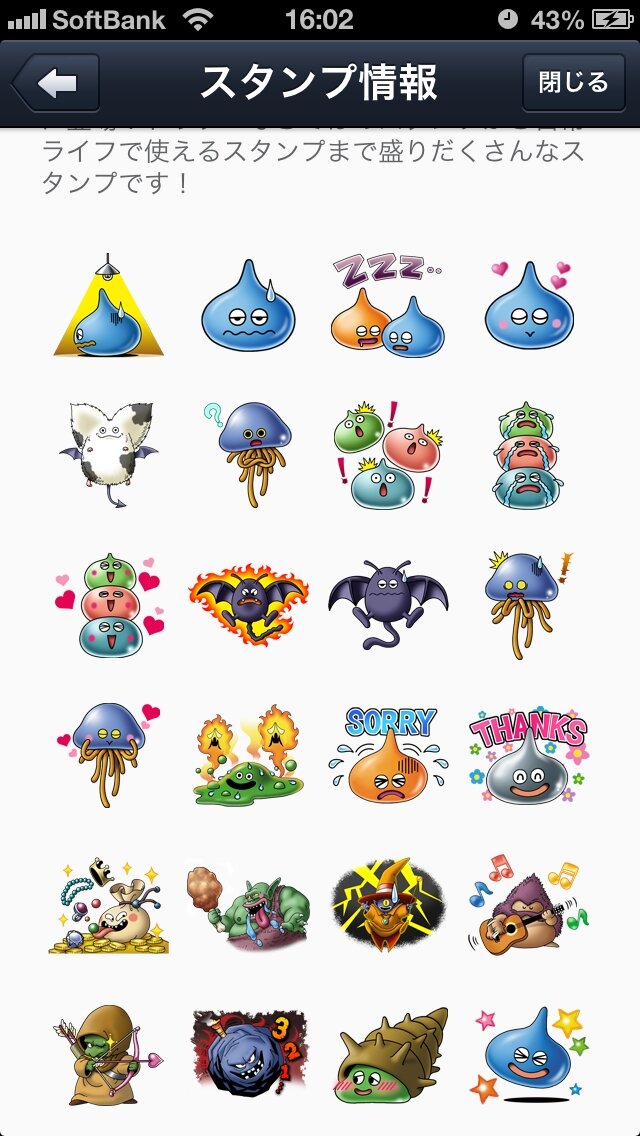Tap the spotted winged cat monster sticker
Screen dimensions: 640x1136
point(109,454)
